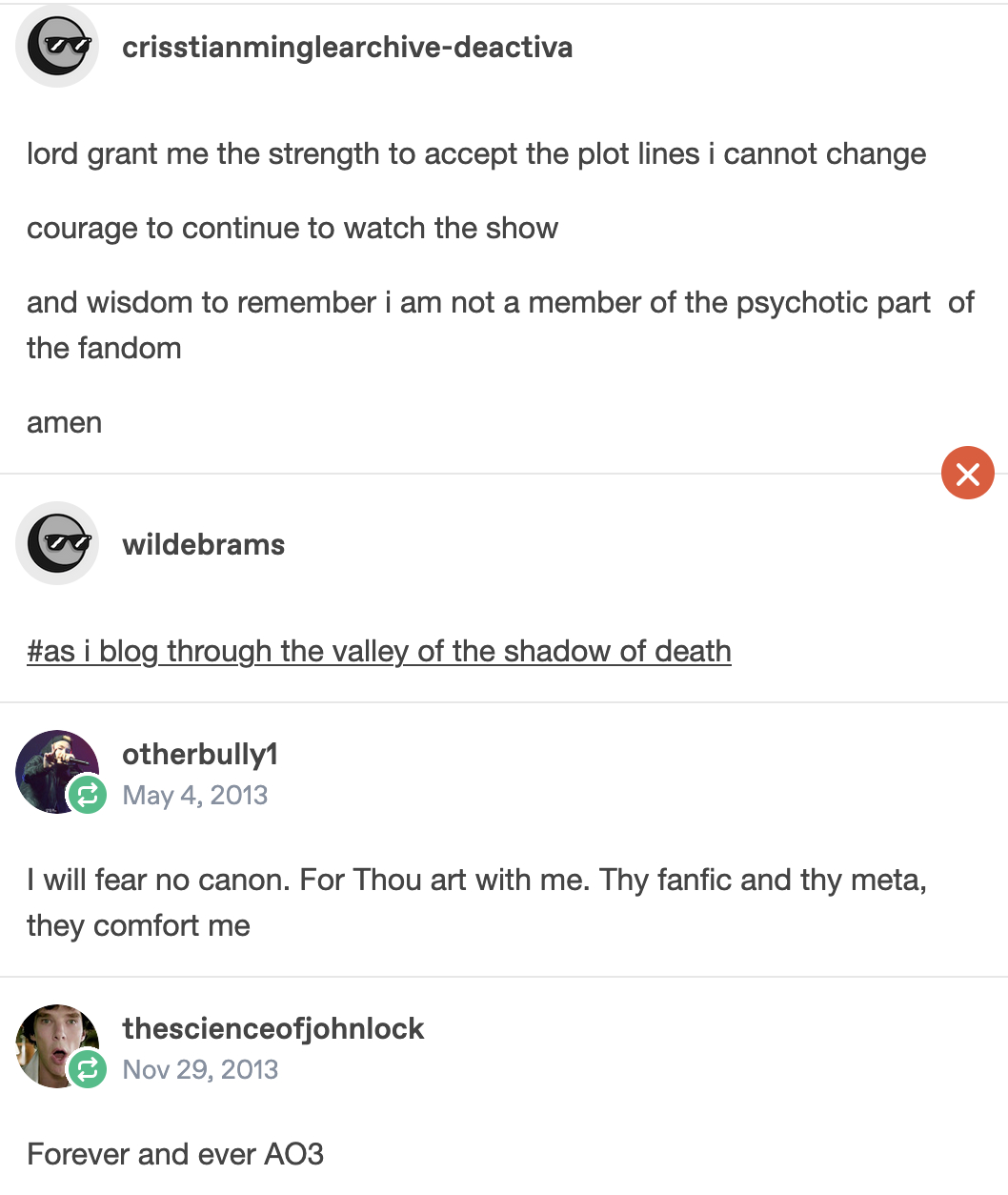Open wildebrams username link
Screen dimensions: 1008x1195
pyautogui.click(x=203, y=545)
